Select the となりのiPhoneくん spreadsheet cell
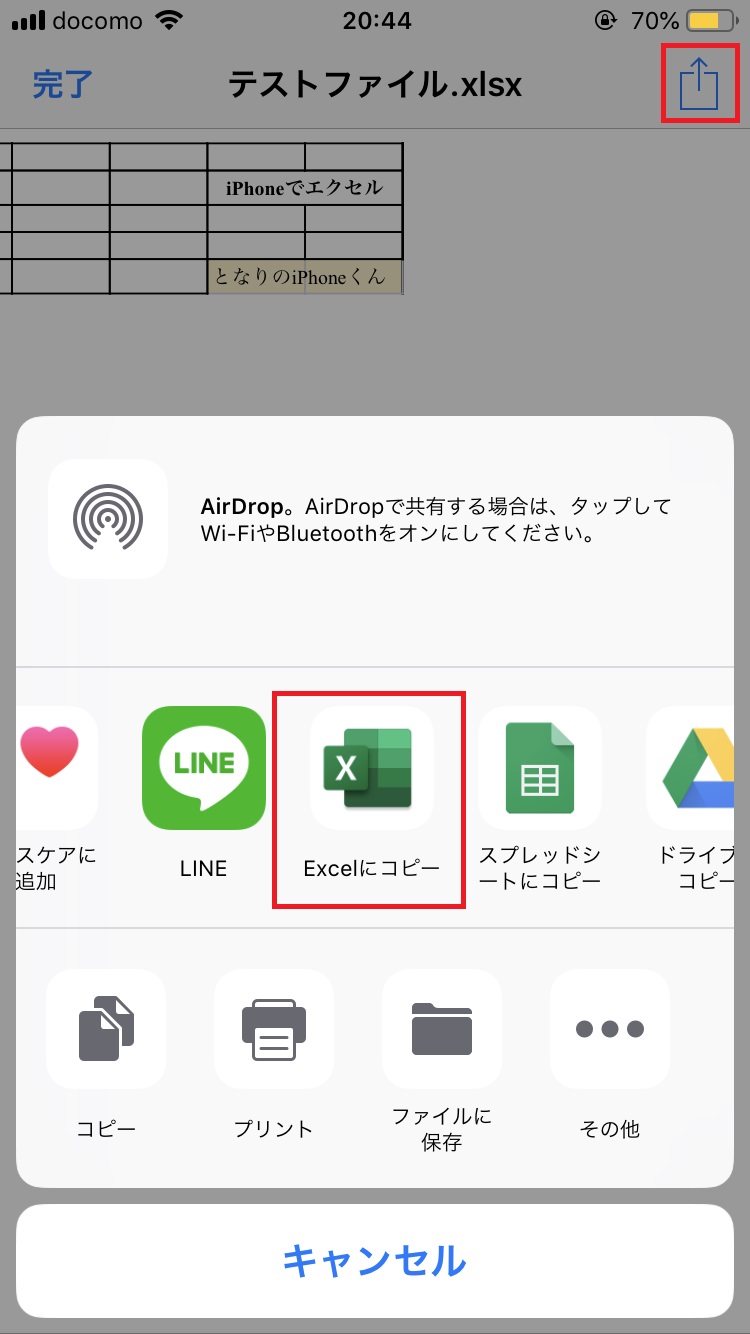 (x=305, y=277)
